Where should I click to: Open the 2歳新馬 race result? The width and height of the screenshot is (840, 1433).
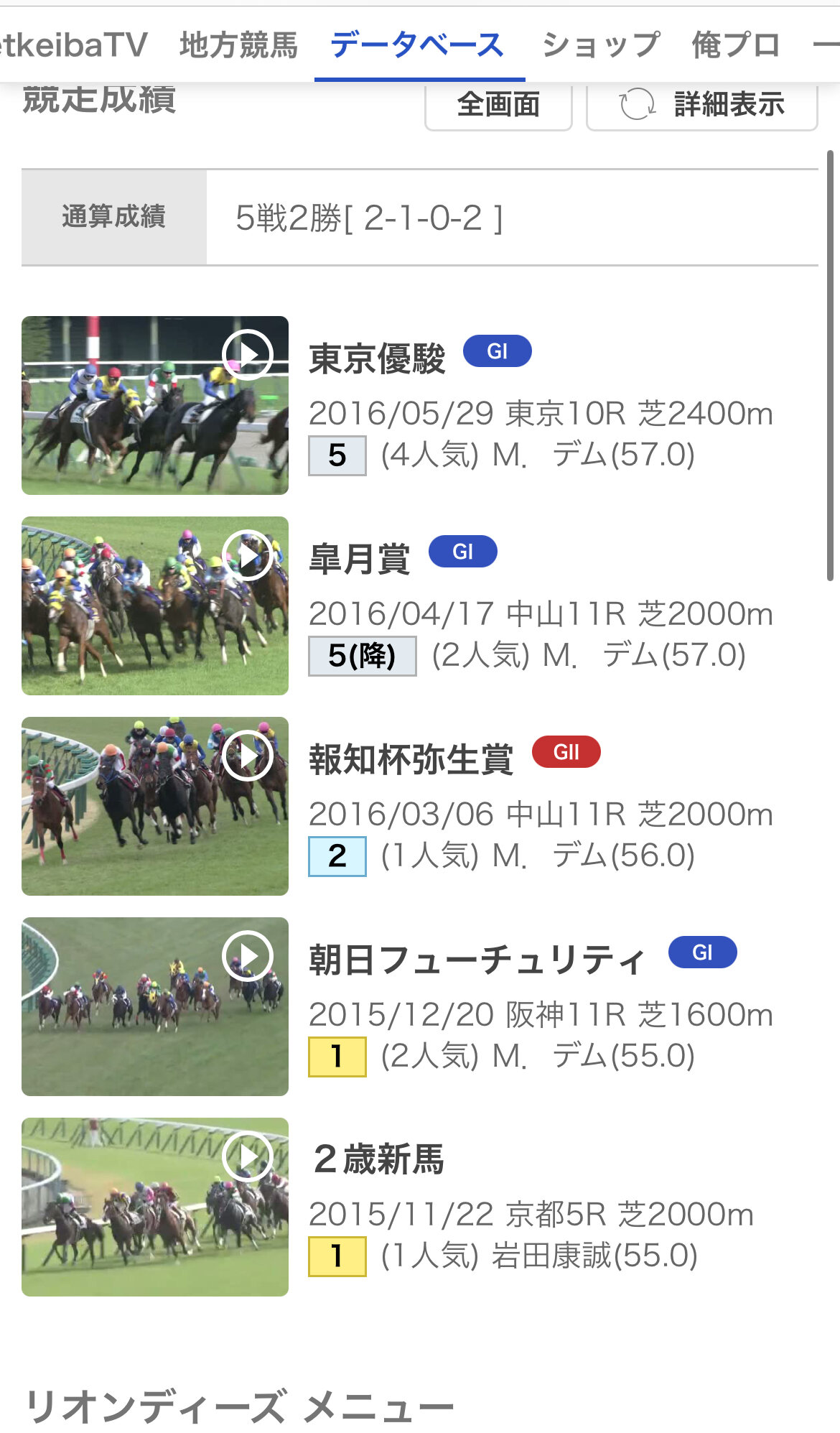click(378, 1159)
